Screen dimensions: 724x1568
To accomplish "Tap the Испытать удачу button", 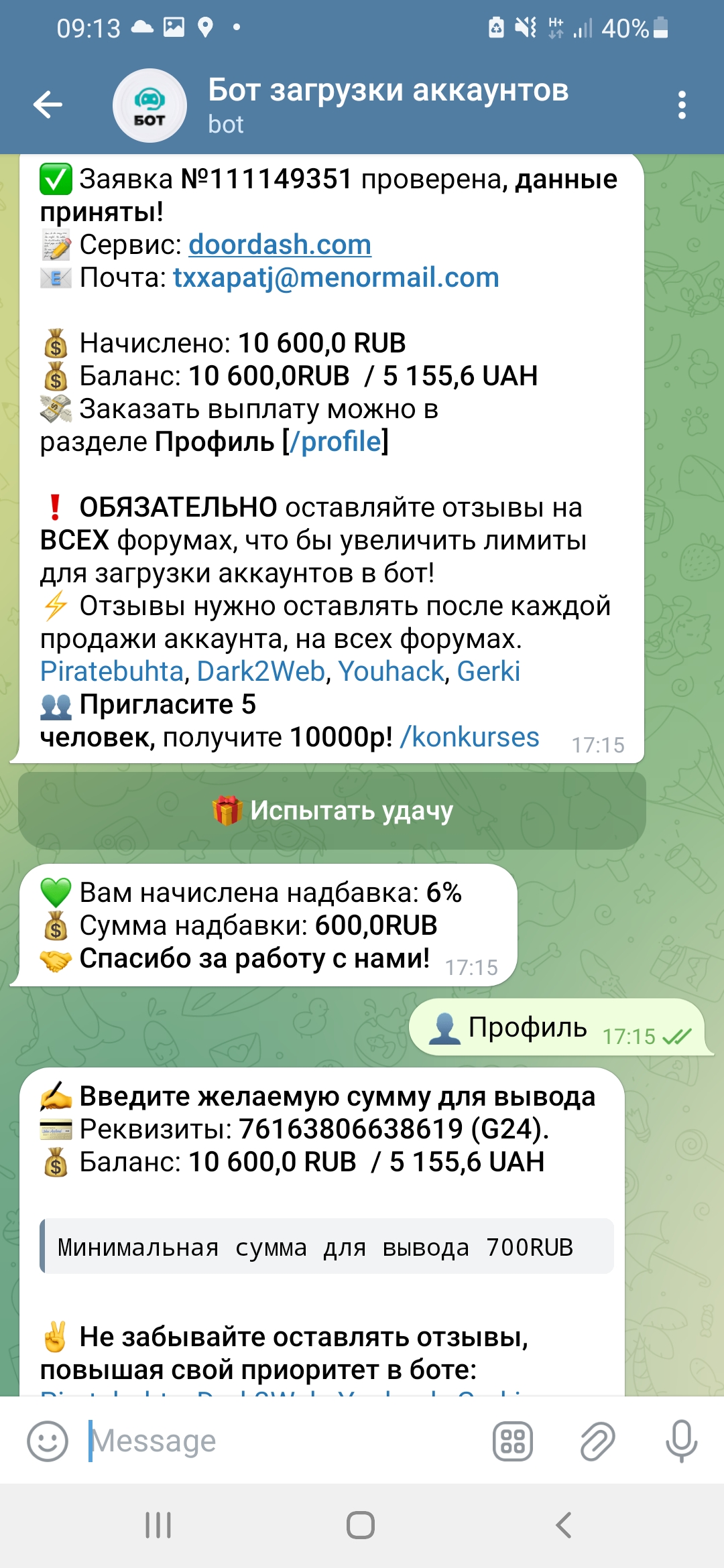I will [x=332, y=811].
